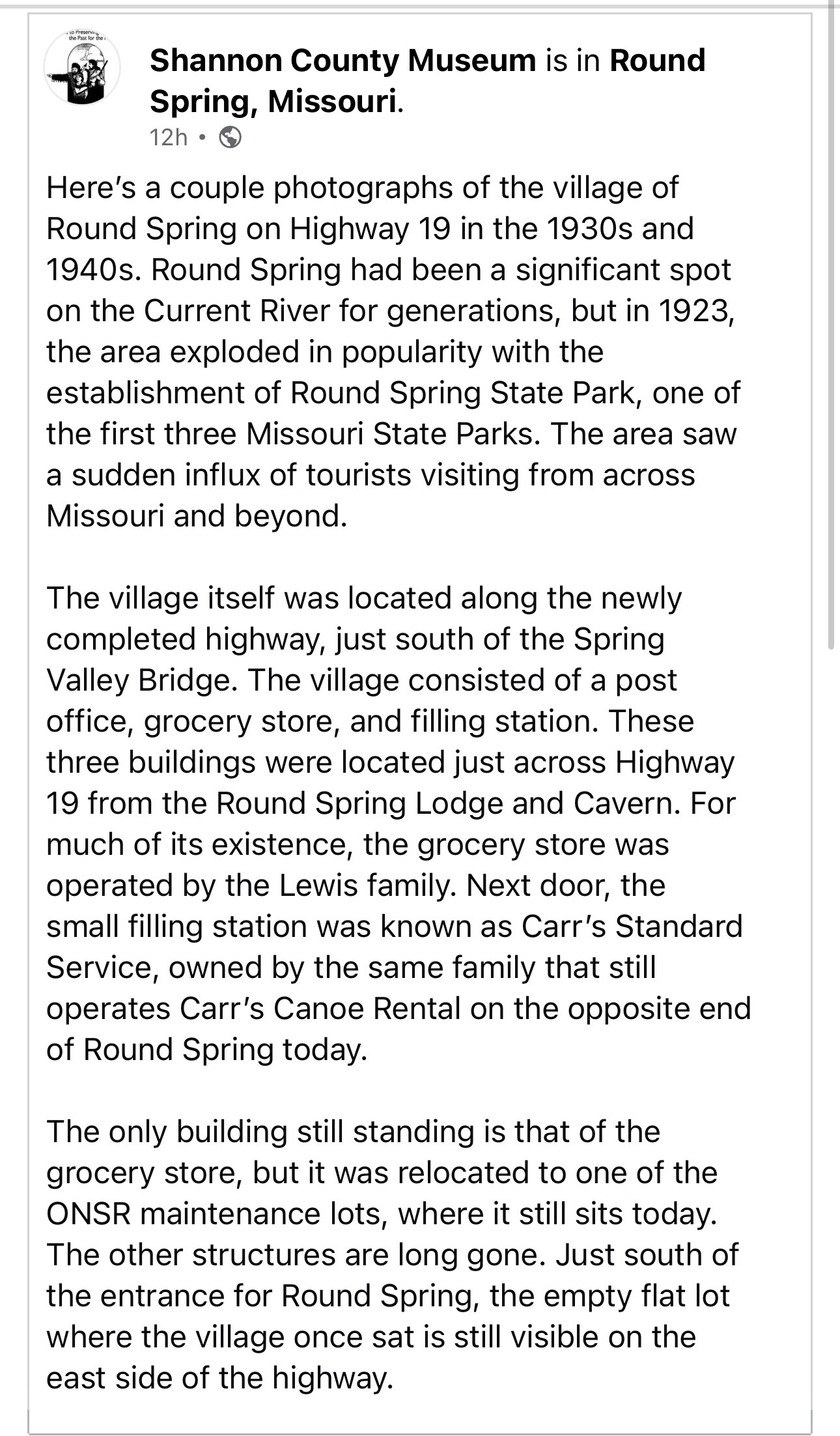Tap the public audience globe icon
The height and width of the screenshot is (1436, 840).
pos(231,137)
